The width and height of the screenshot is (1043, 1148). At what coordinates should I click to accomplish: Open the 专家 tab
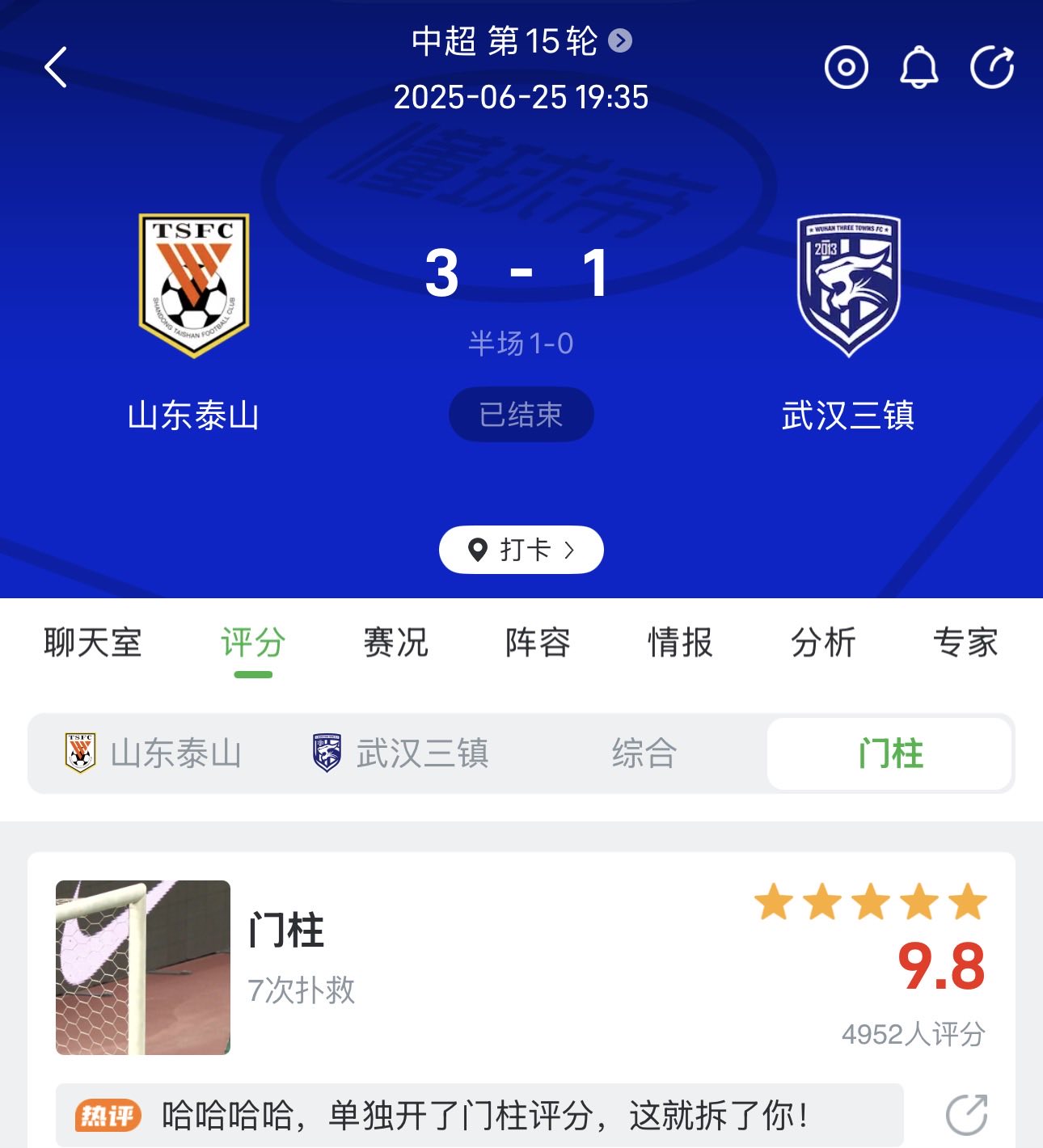click(965, 643)
